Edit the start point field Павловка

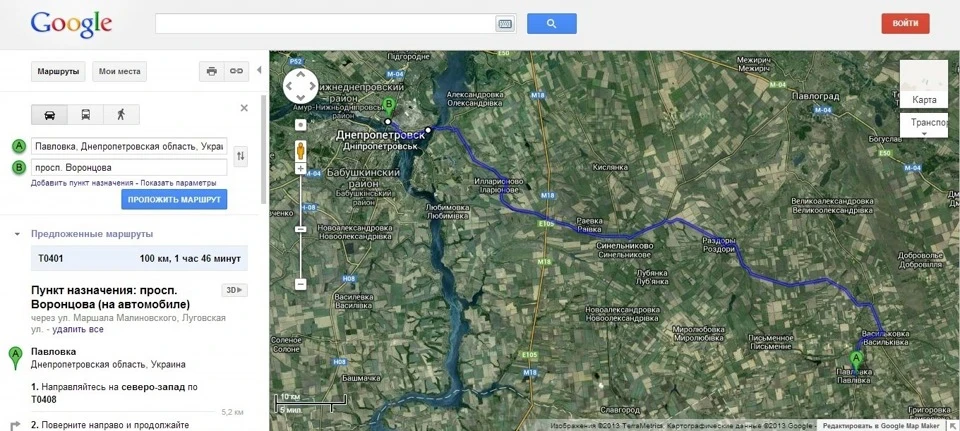[129, 146]
